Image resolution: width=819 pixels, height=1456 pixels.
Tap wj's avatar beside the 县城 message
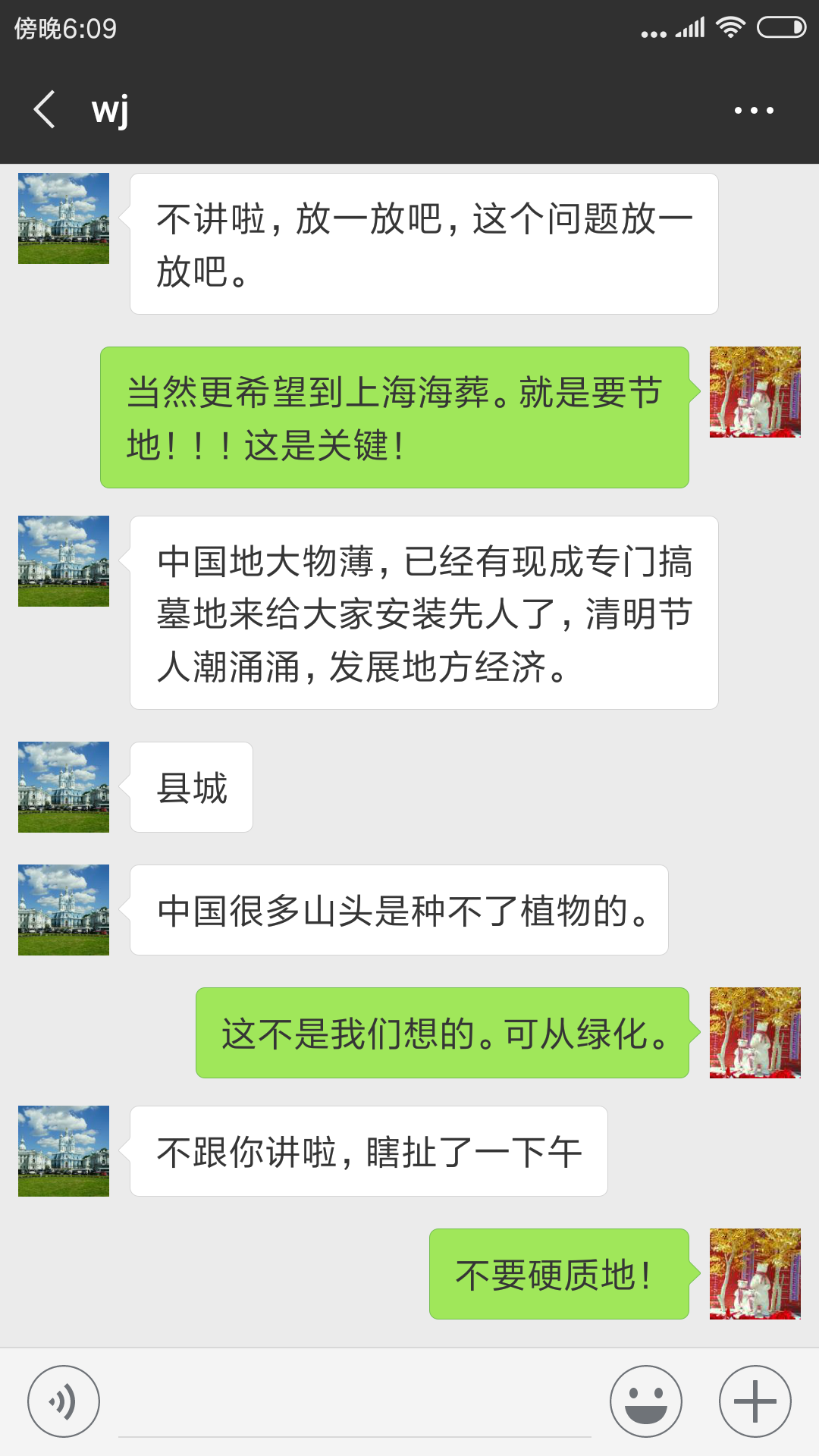pyautogui.click(x=64, y=787)
